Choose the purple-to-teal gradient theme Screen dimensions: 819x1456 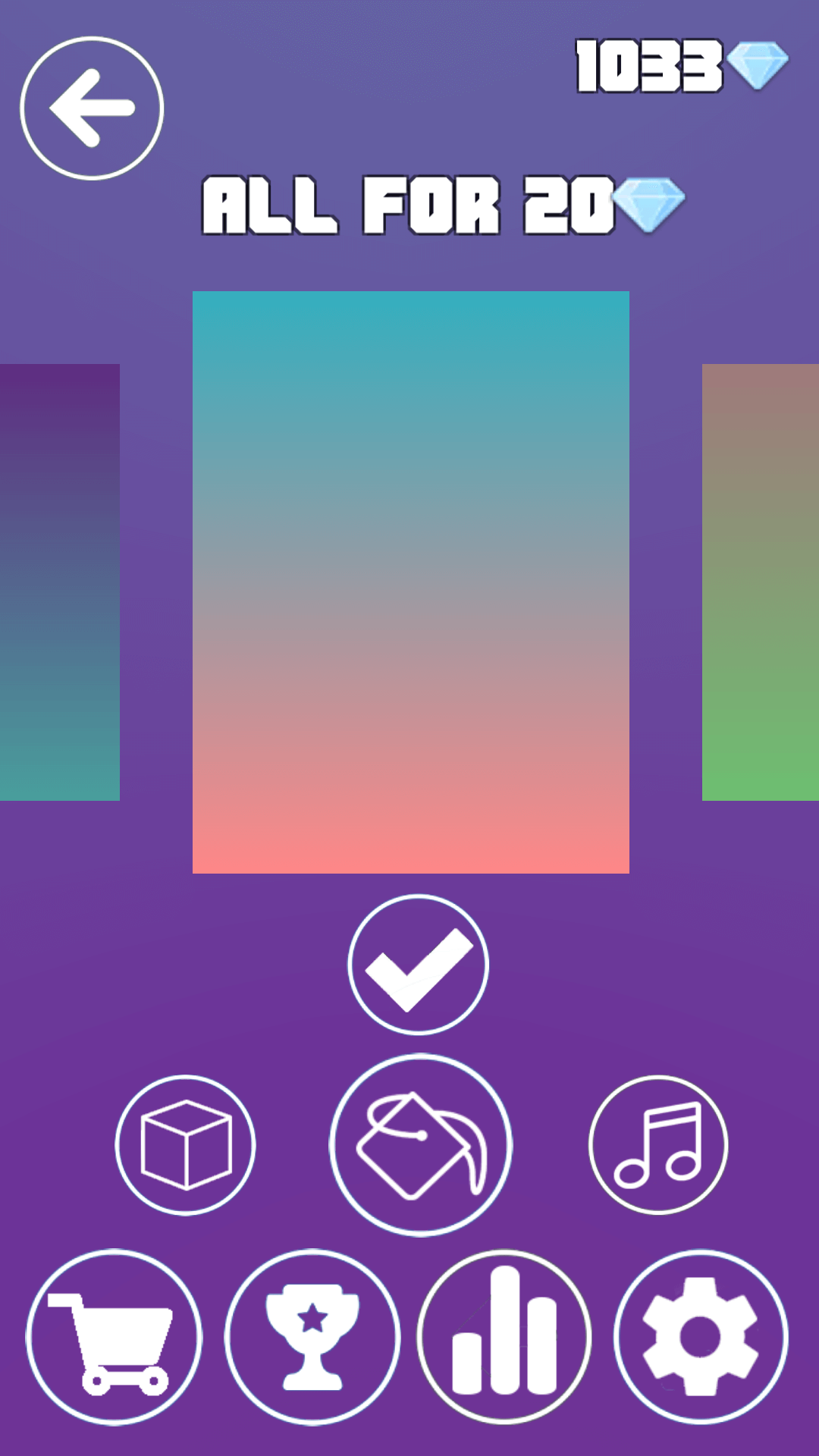(x=59, y=582)
